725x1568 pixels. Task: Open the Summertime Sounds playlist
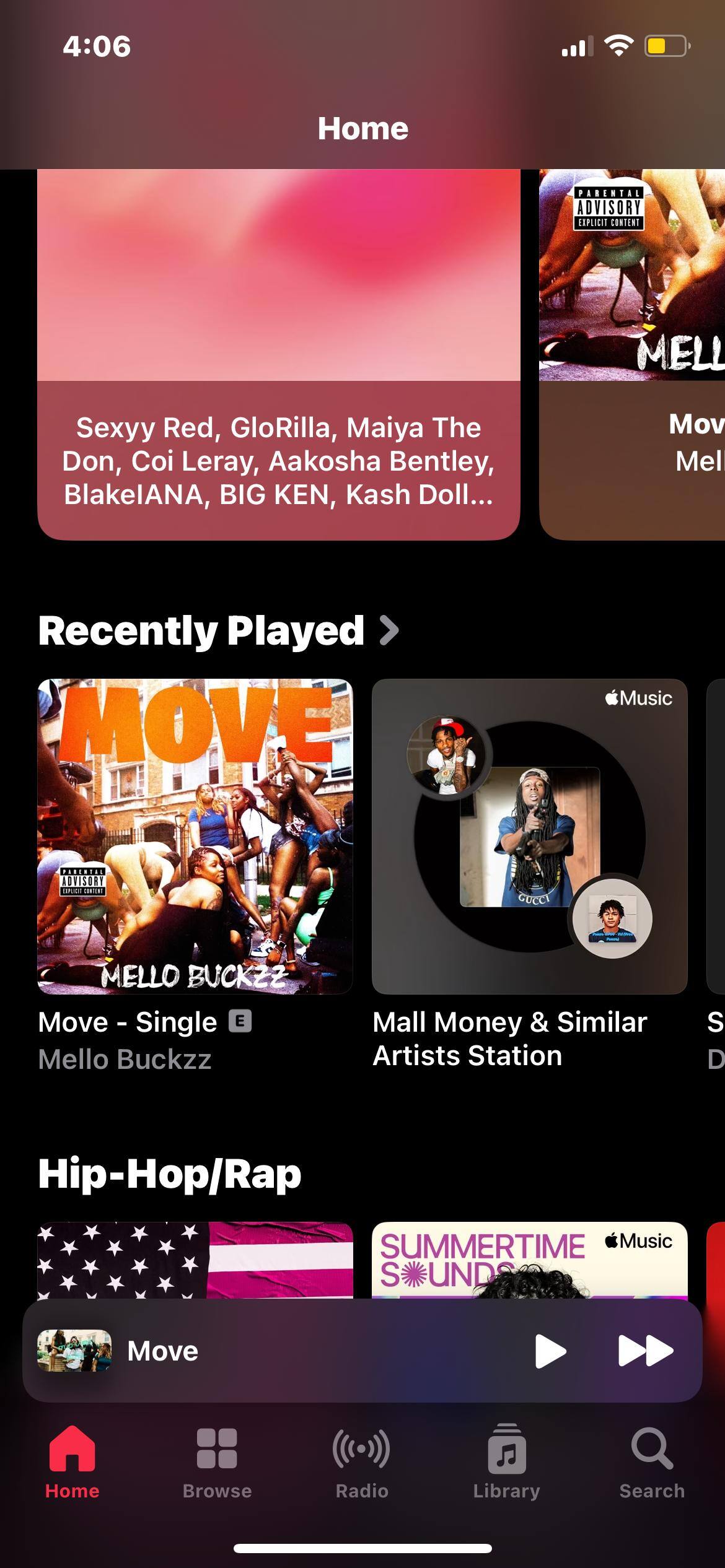pos(529,1260)
